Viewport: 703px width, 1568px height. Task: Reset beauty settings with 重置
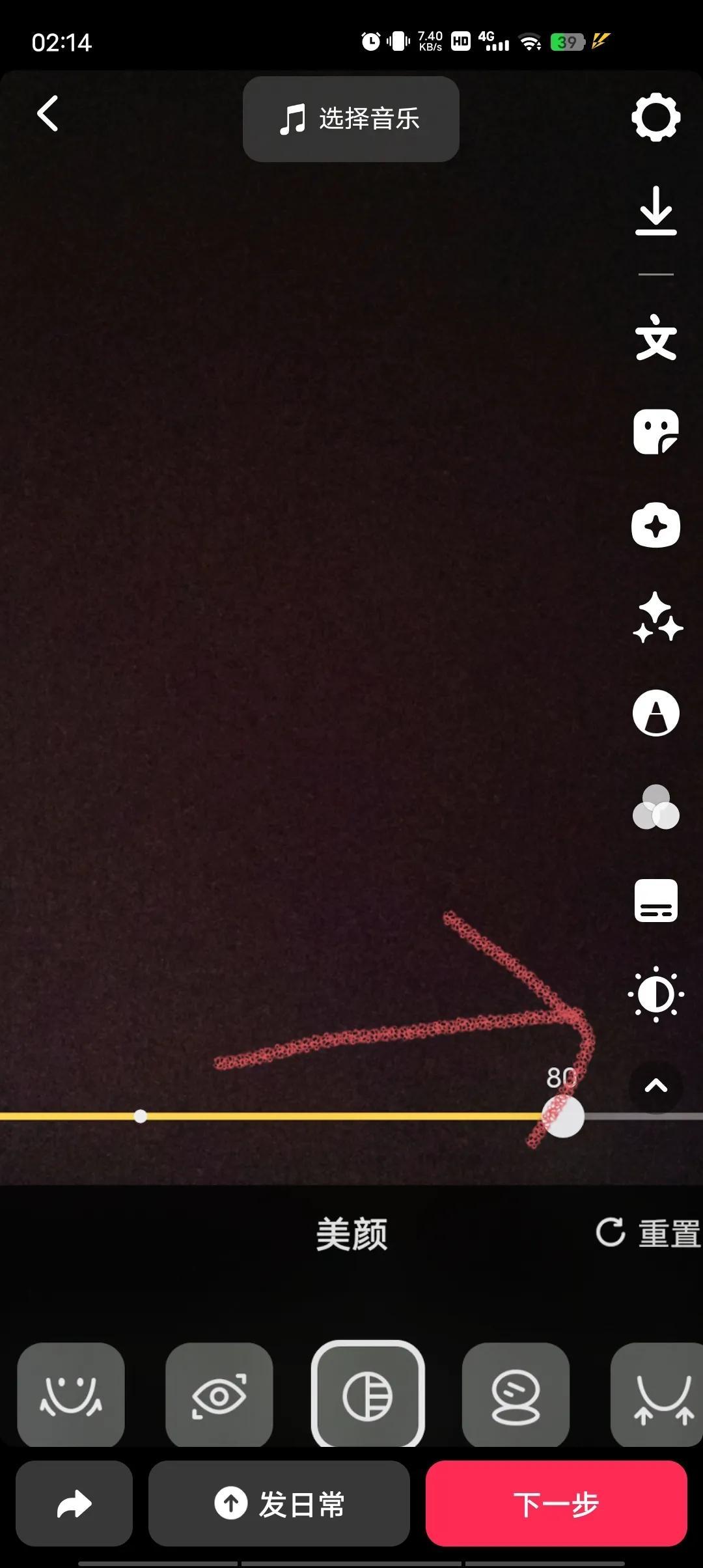point(649,1233)
